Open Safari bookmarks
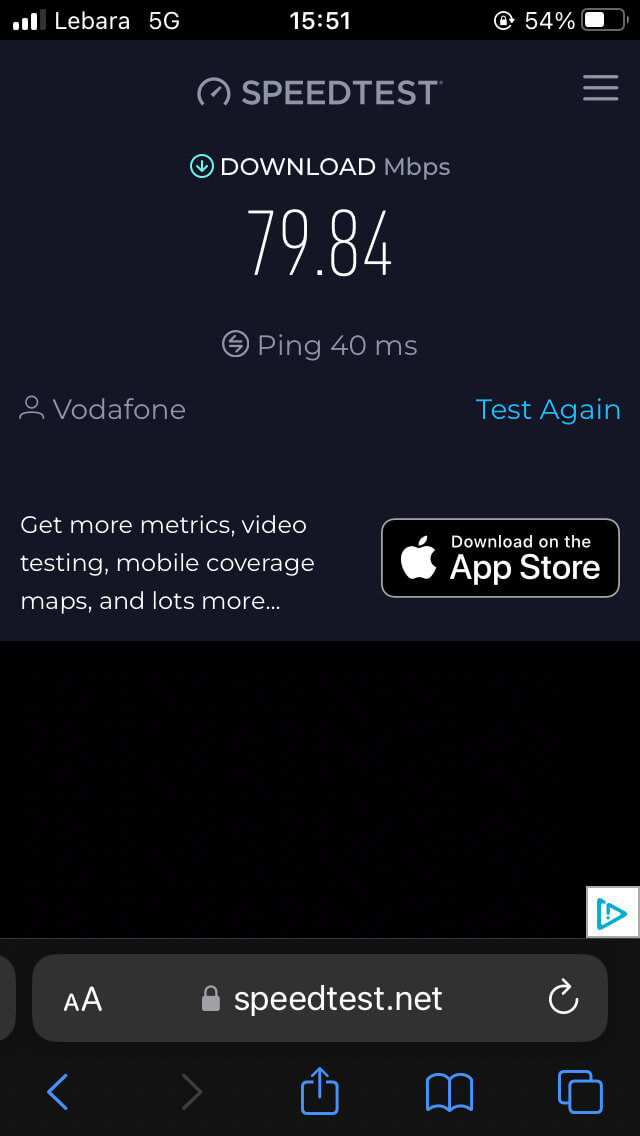The height and width of the screenshot is (1136, 640). (x=449, y=1091)
